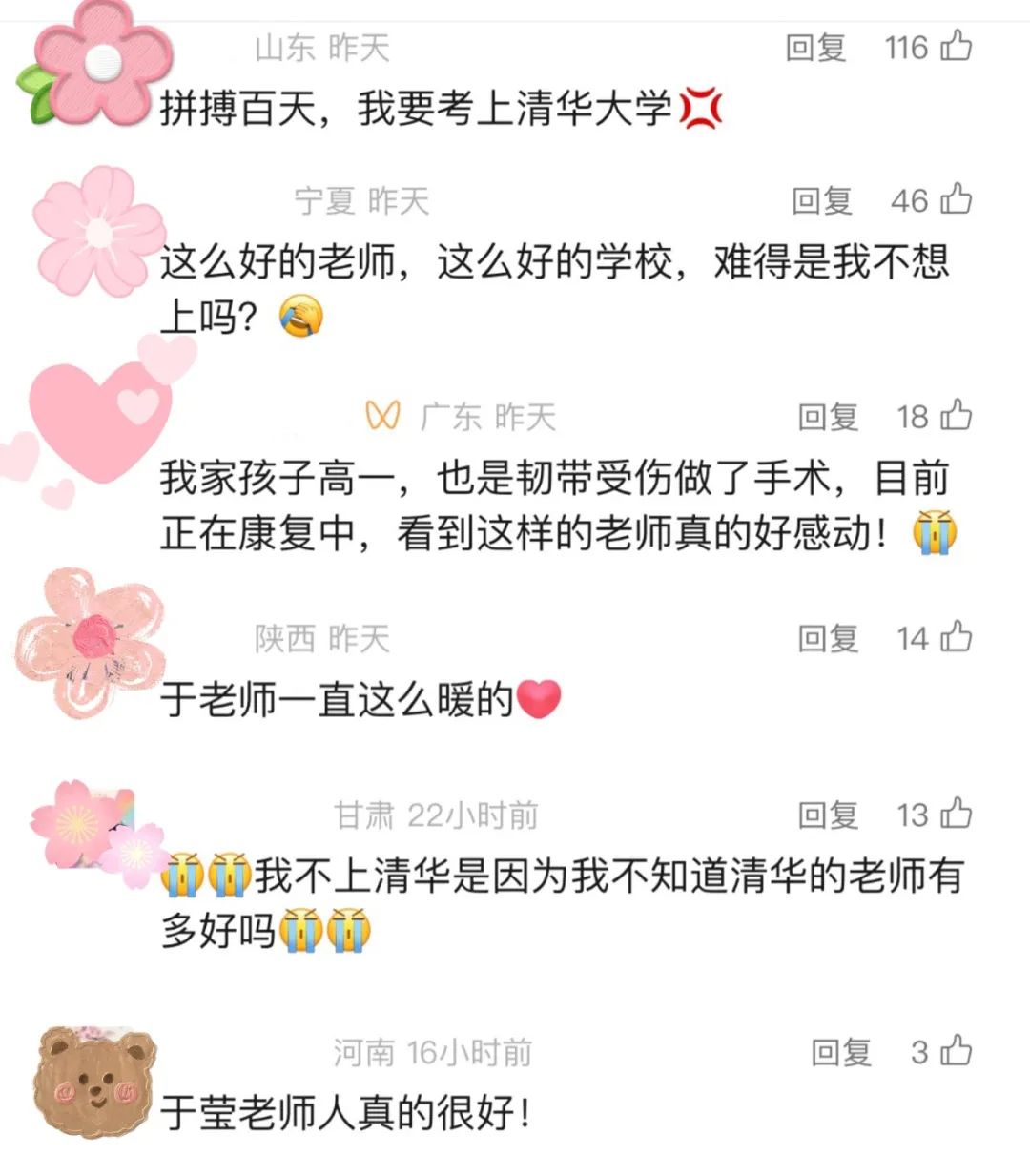This screenshot has width=1030, height=1176.
Task: Reply to the Ningxia user's comment
Action: (x=821, y=200)
